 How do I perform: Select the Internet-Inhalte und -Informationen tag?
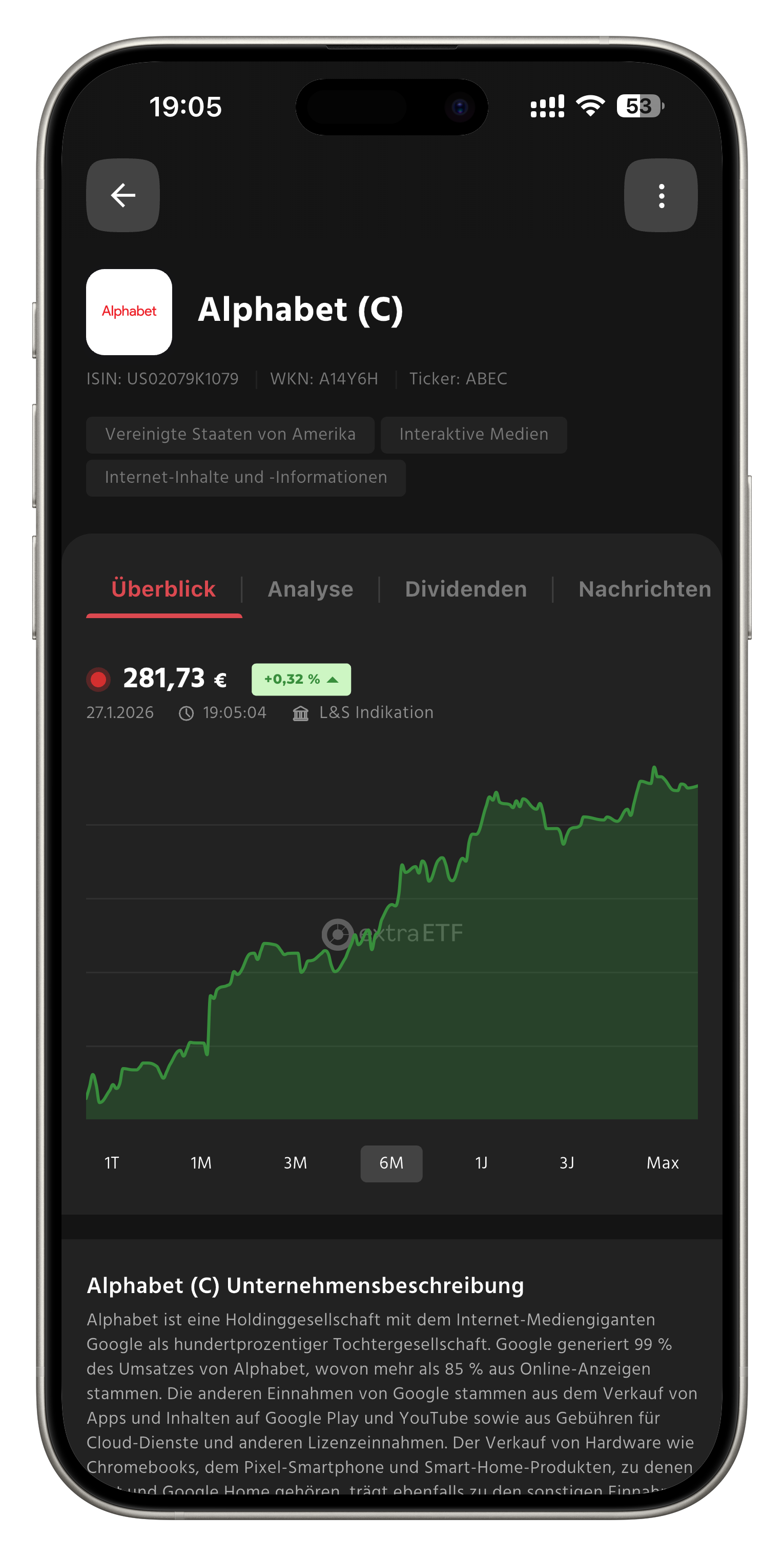246,477
